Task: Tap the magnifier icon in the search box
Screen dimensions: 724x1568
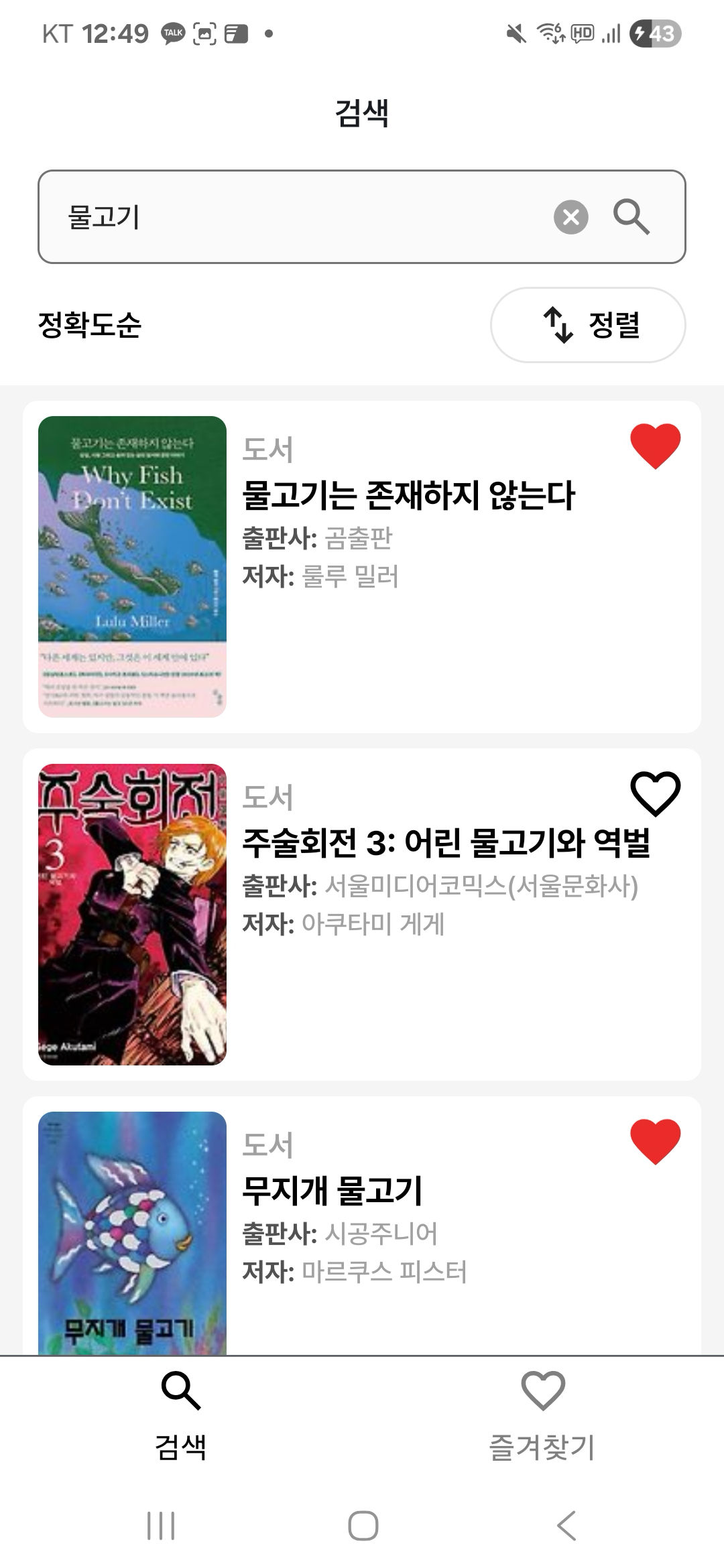Action: [631, 217]
